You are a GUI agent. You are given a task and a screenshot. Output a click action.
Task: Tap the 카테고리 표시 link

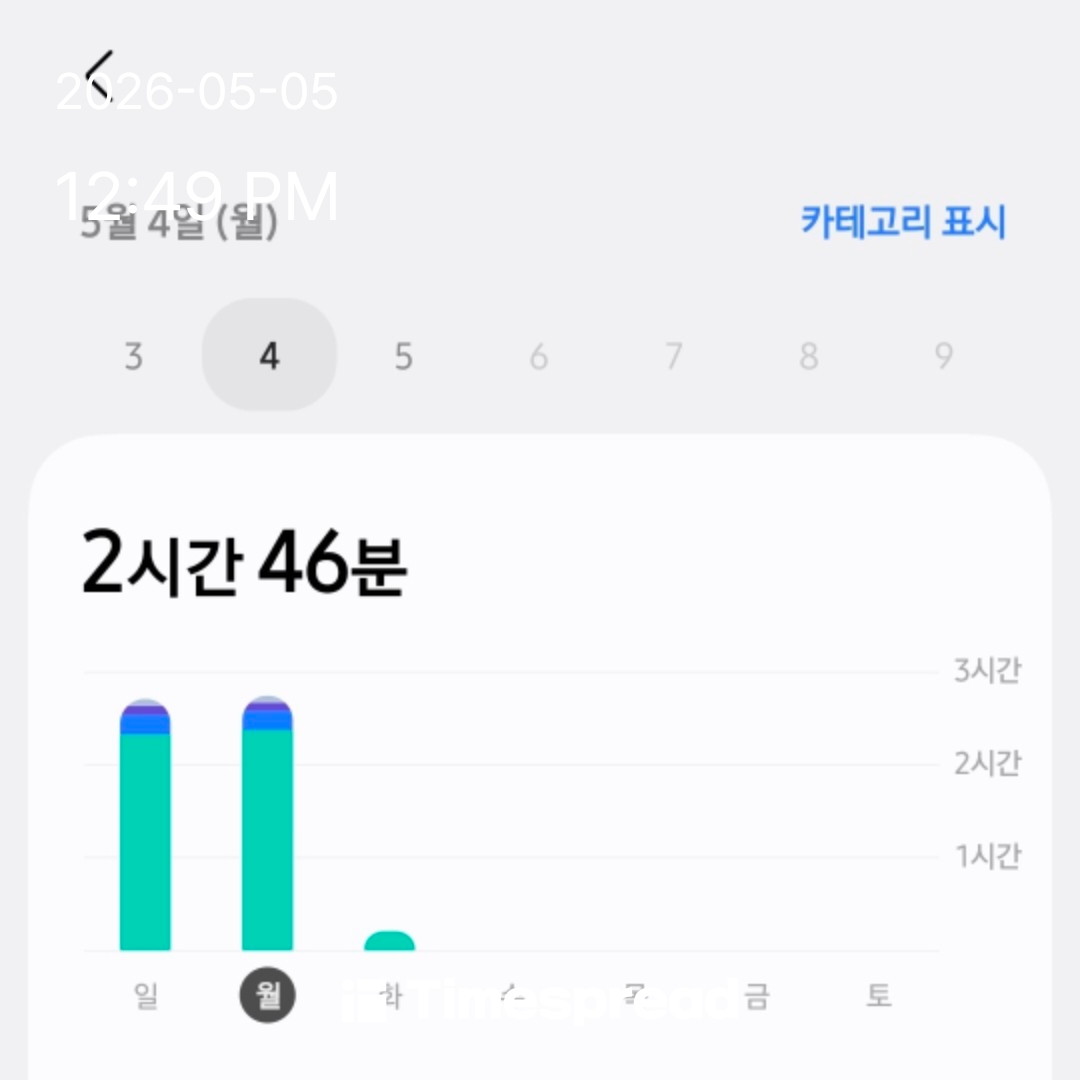(x=903, y=222)
